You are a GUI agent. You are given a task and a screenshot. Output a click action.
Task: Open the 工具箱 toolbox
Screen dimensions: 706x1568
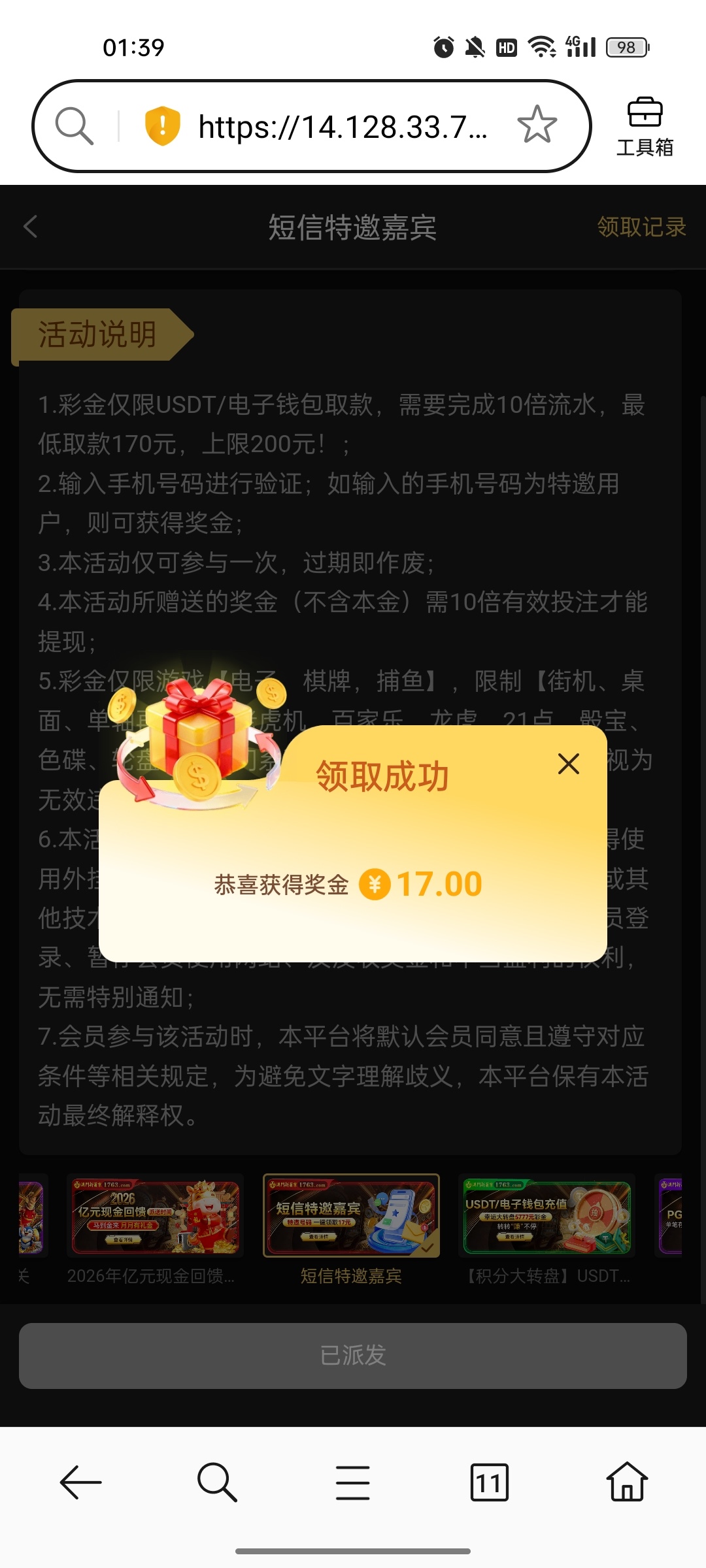pos(645,127)
